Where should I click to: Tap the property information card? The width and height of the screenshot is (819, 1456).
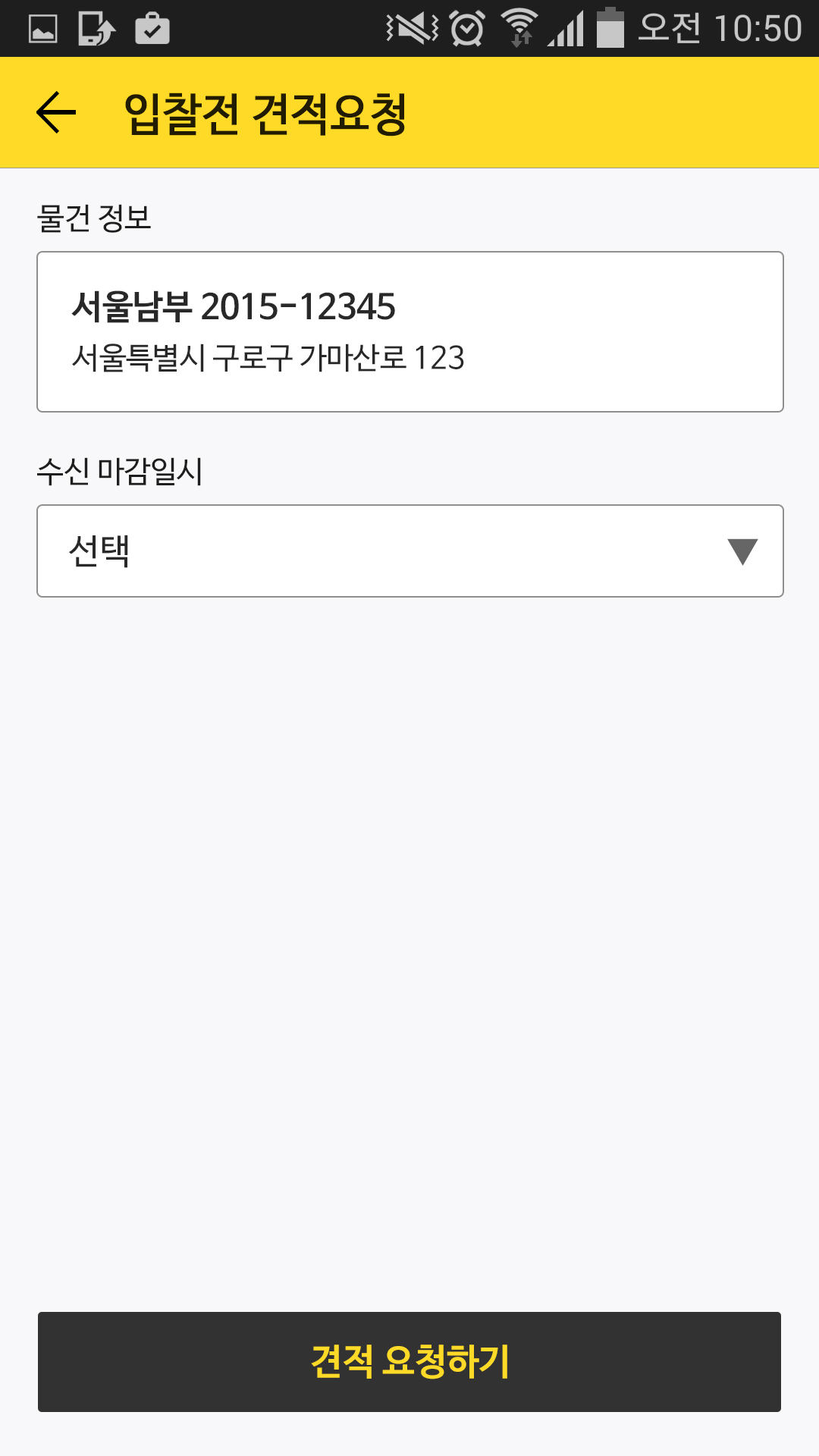point(409,331)
